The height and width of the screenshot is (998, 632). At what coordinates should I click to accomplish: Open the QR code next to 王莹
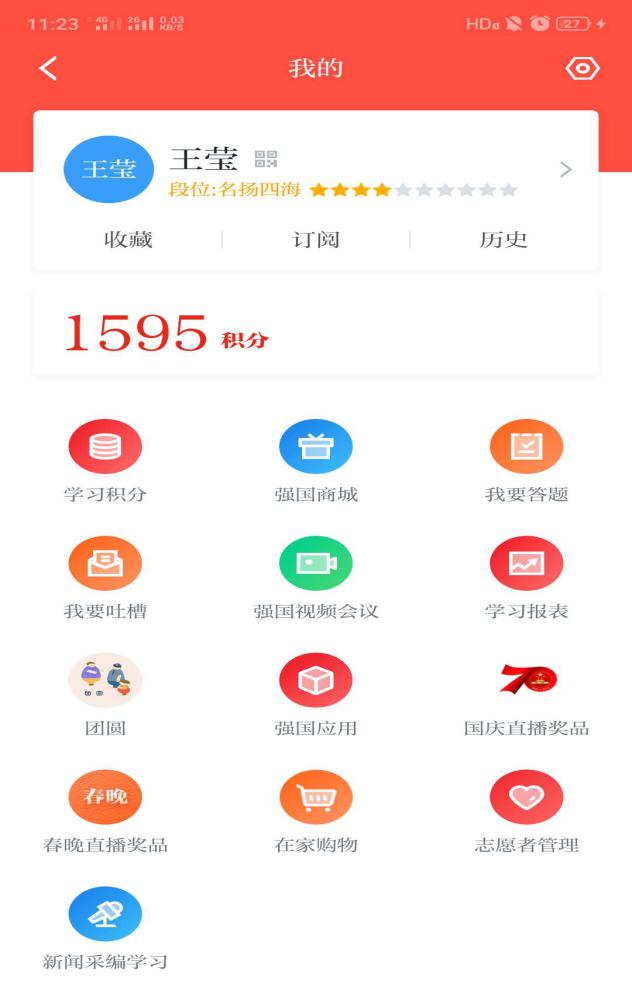coord(265,159)
